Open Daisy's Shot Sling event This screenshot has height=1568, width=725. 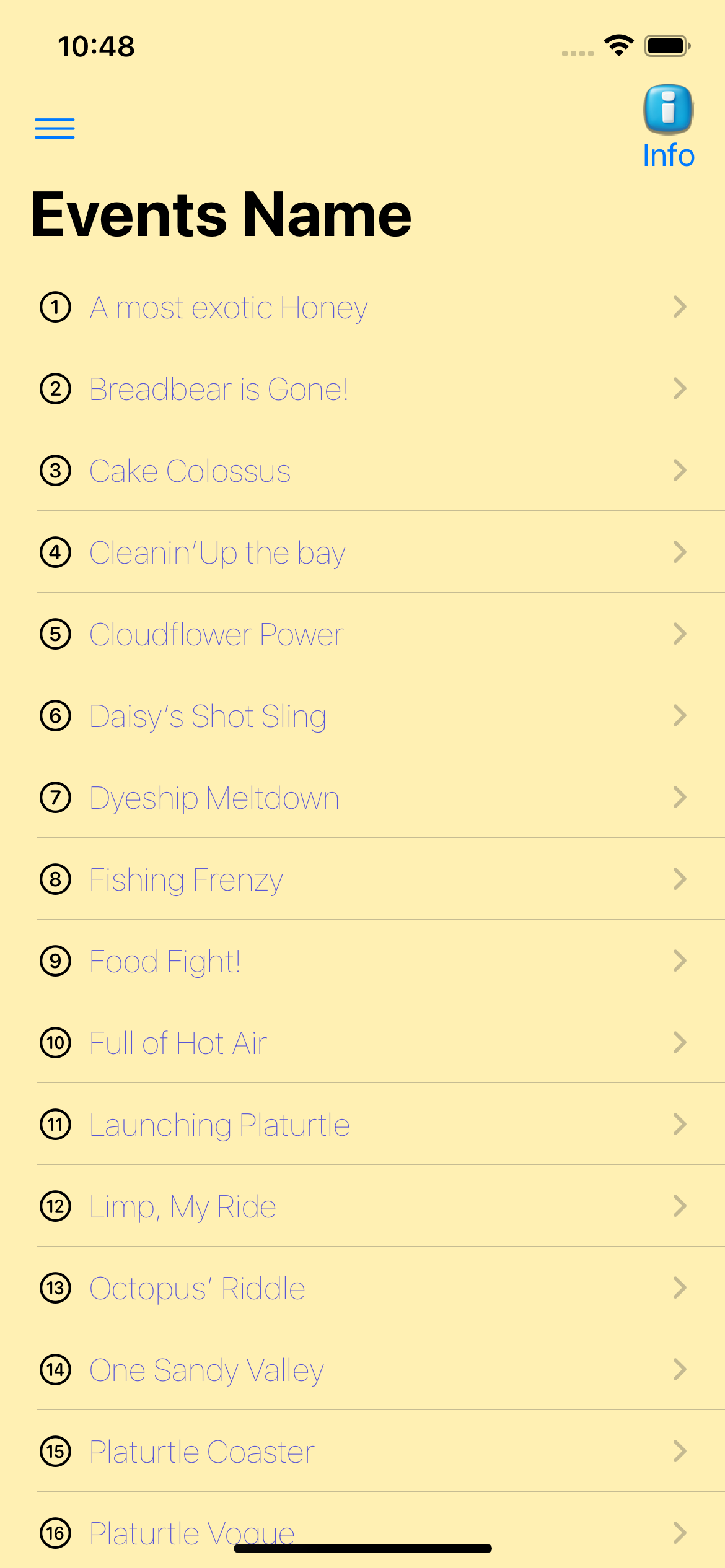point(362,716)
